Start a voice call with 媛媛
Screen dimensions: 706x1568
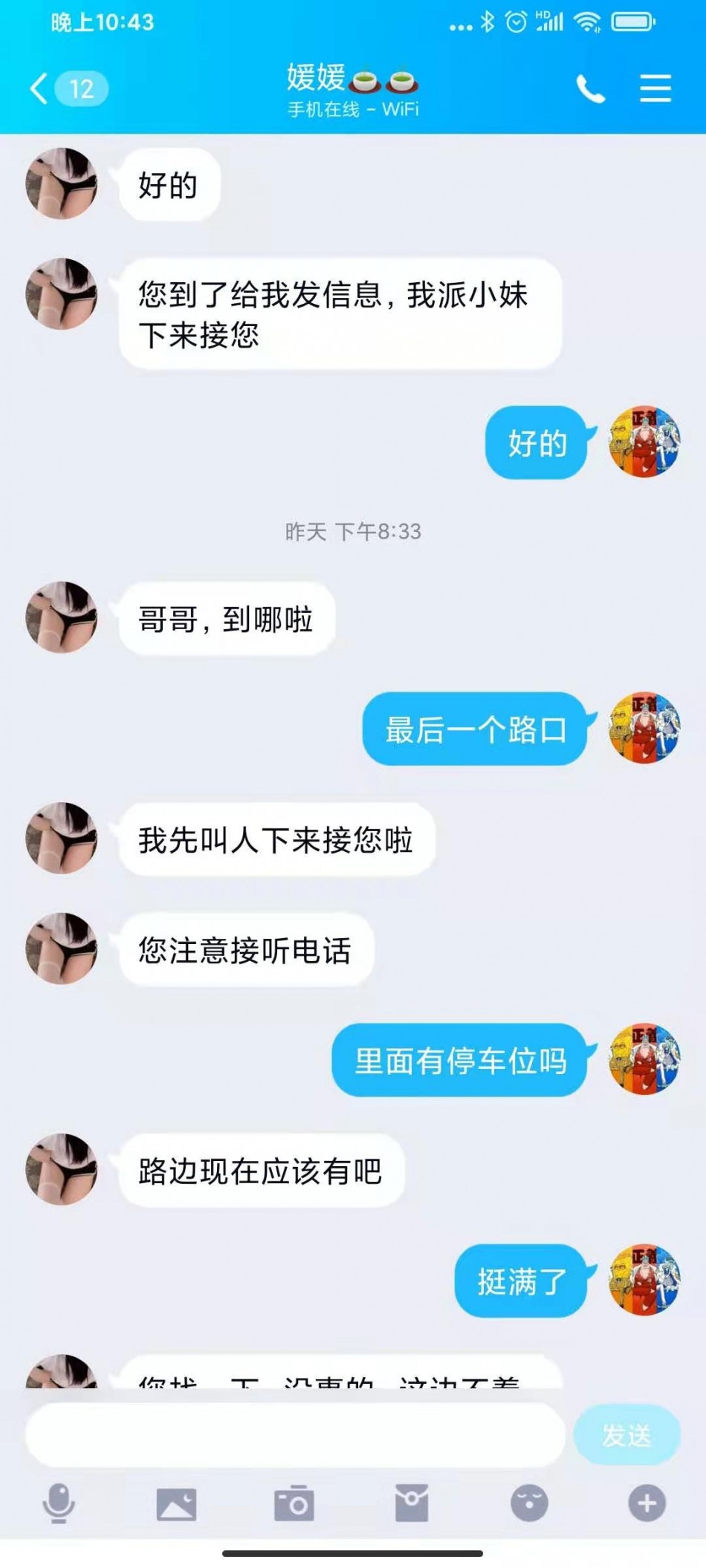(591, 90)
